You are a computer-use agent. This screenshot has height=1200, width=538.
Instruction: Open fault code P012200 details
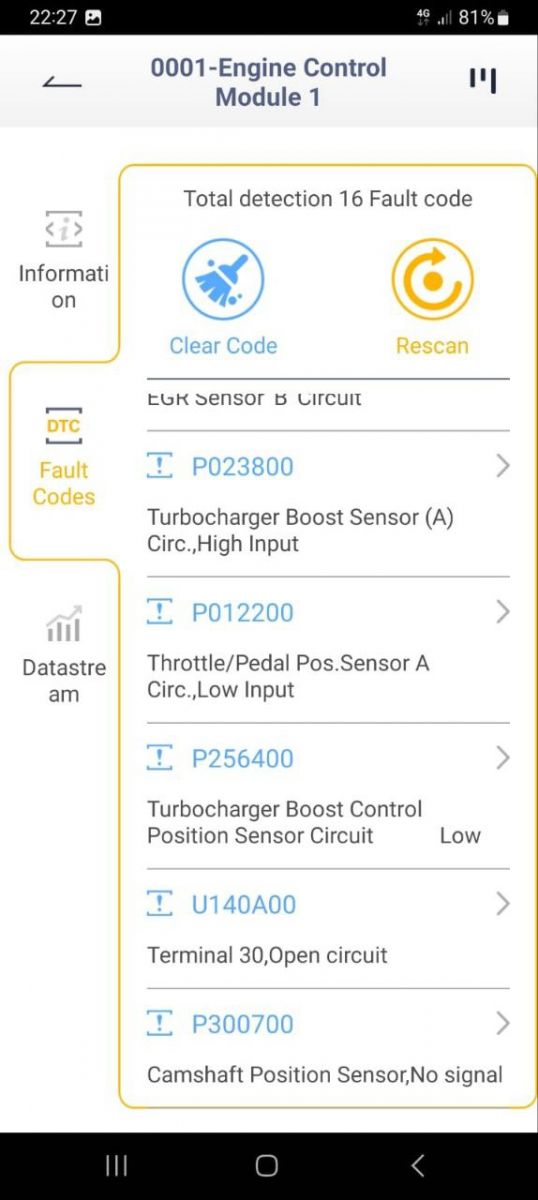(328, 650)
